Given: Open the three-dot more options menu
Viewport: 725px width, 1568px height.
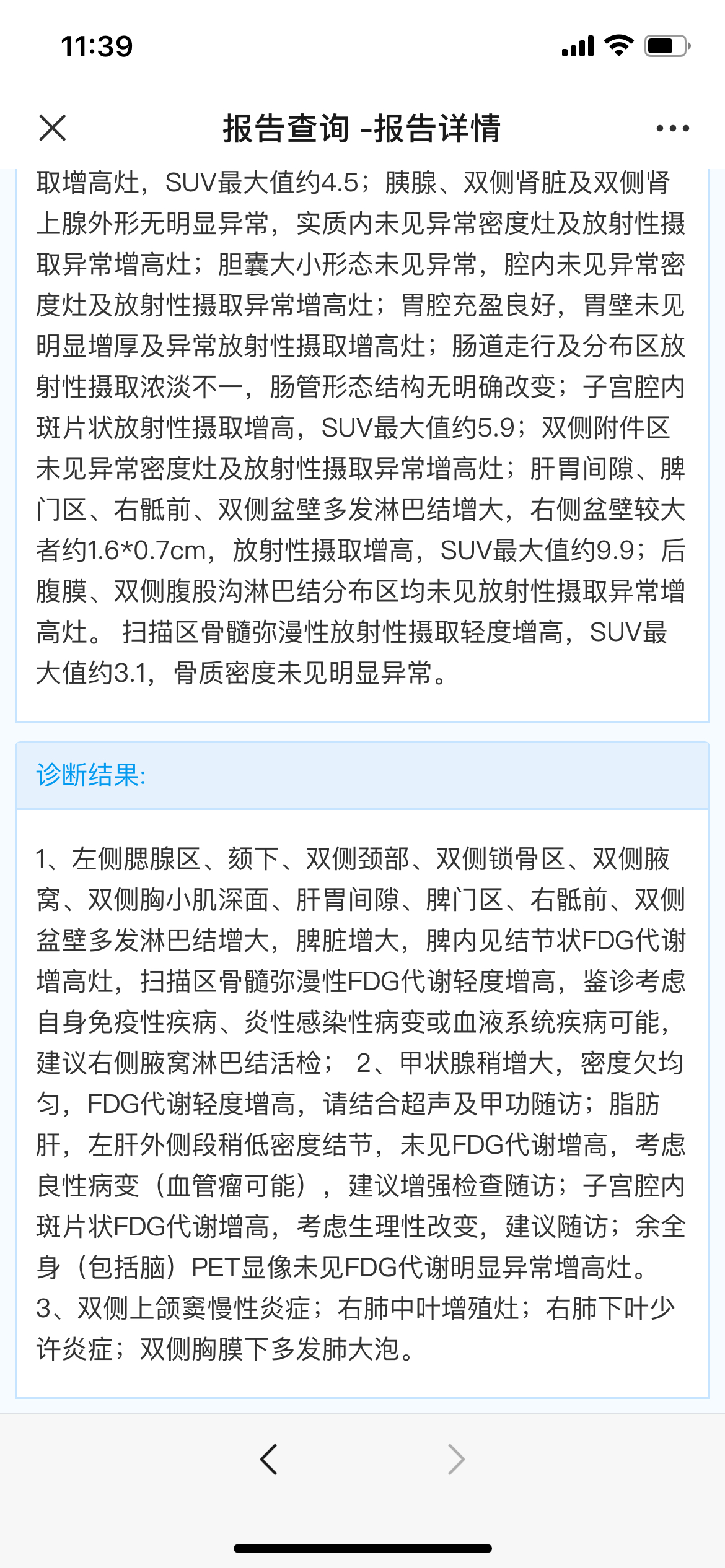Looking at the screenshot, I should (x=672, y=128).
